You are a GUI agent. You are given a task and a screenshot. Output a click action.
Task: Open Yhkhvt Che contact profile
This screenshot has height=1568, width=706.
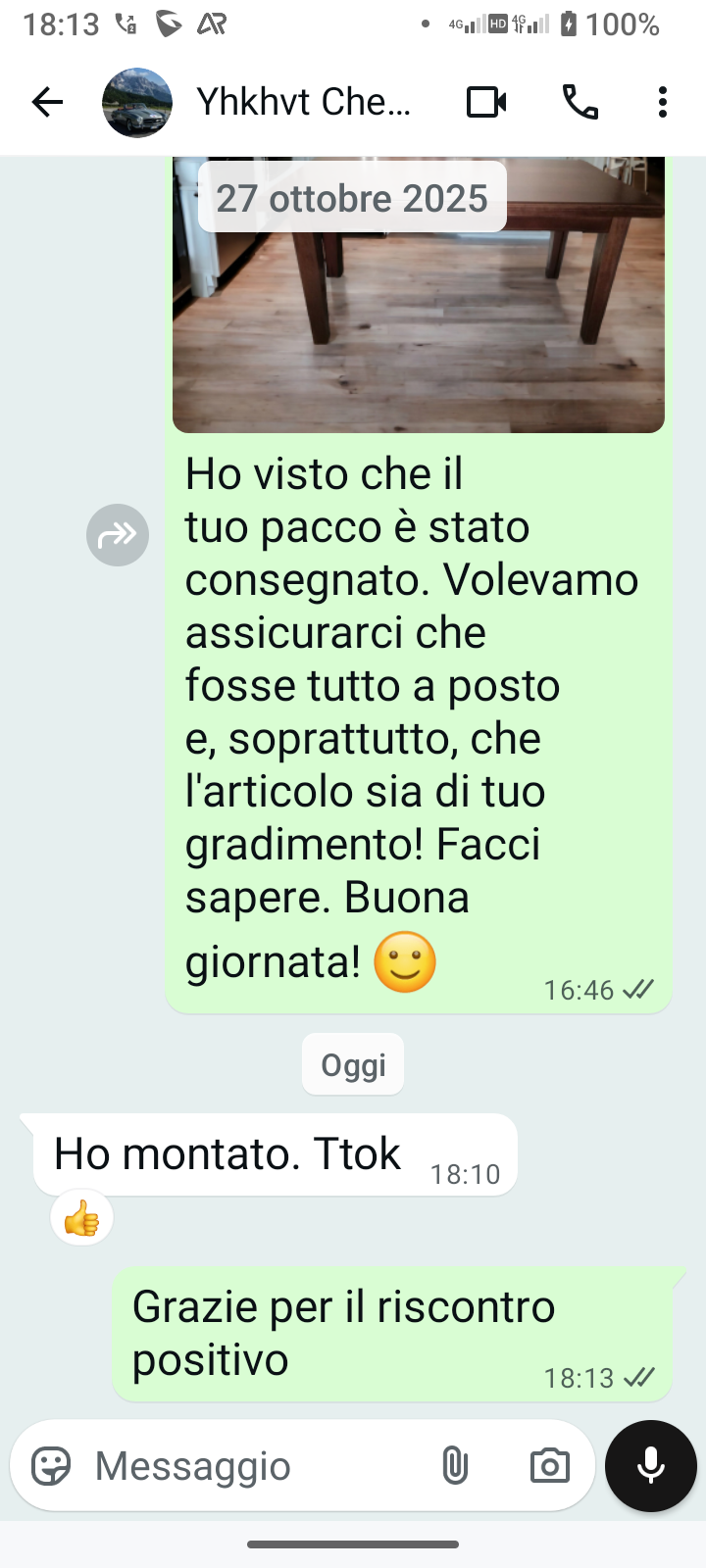[x=302, y=102]
